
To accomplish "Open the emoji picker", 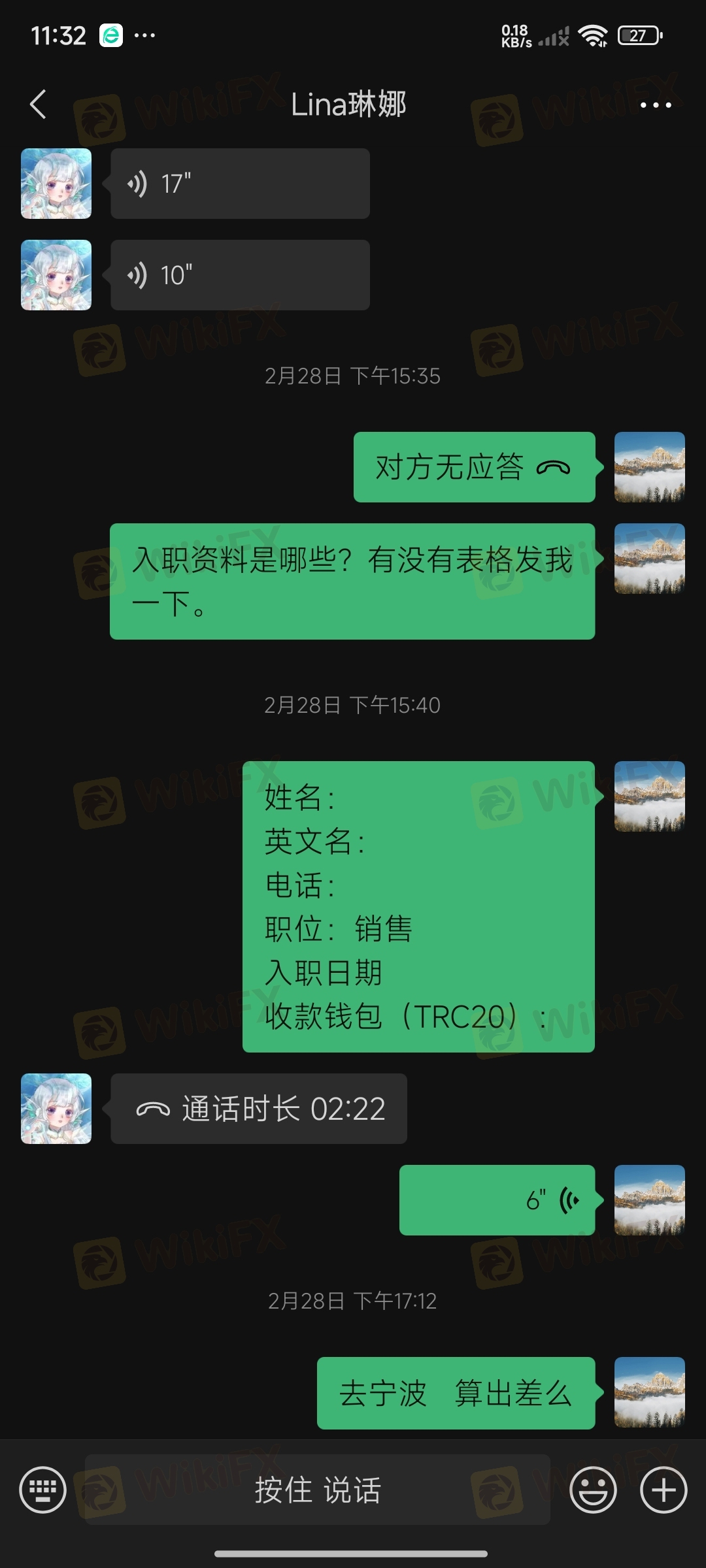I will coord(593,1490).
